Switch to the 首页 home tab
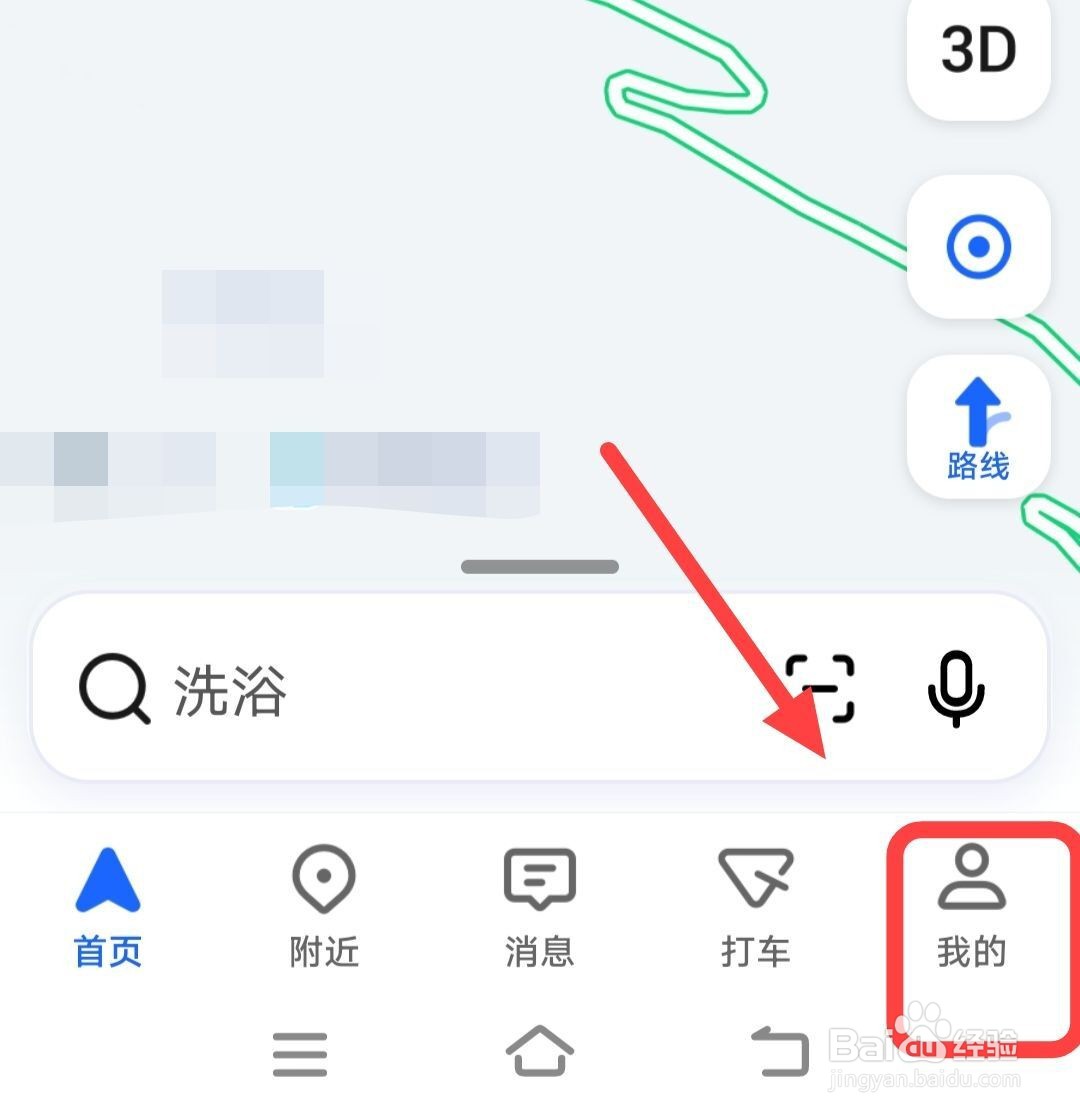The height and width of the screenshot is (1116, 1080). click(x=108, y=905)
